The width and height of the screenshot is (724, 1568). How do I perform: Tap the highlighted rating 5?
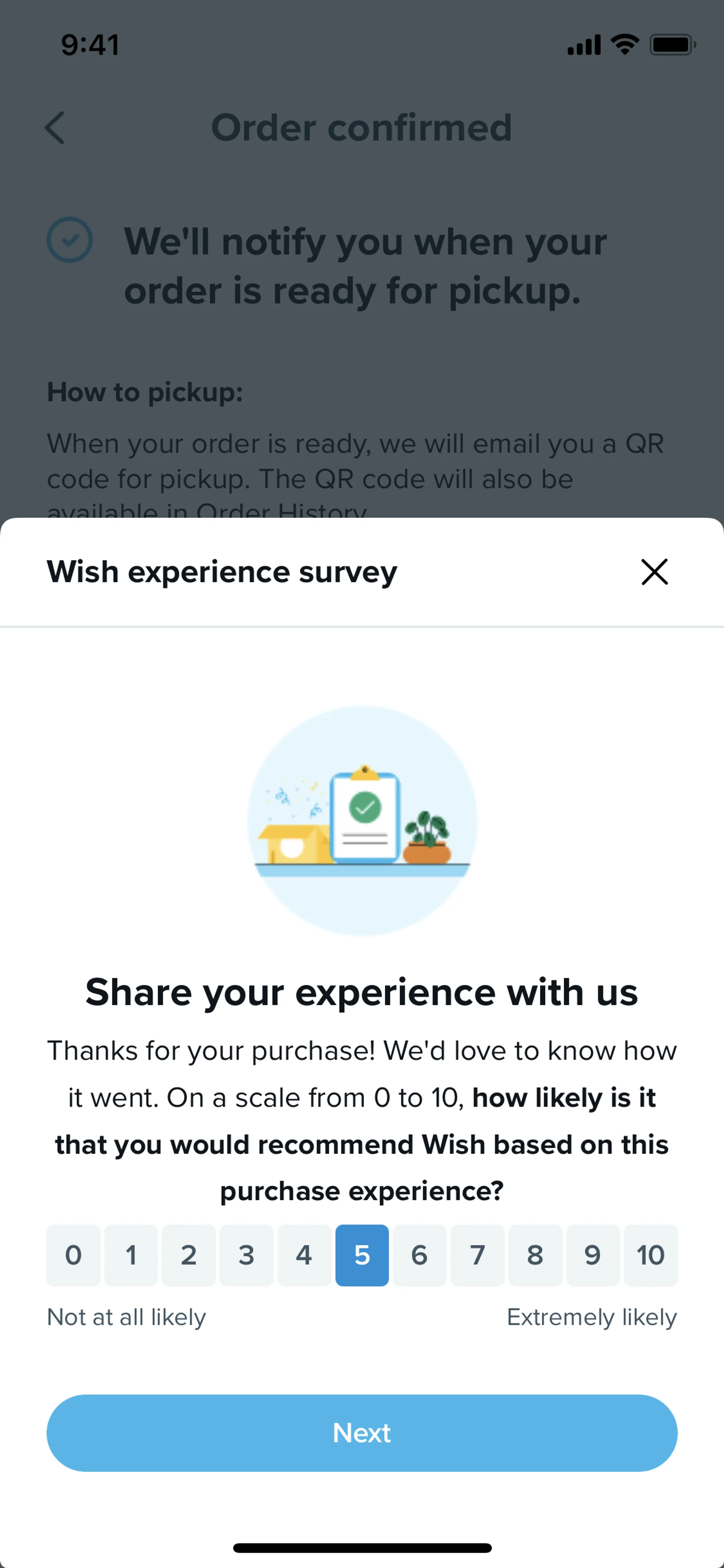(362, 1255)
